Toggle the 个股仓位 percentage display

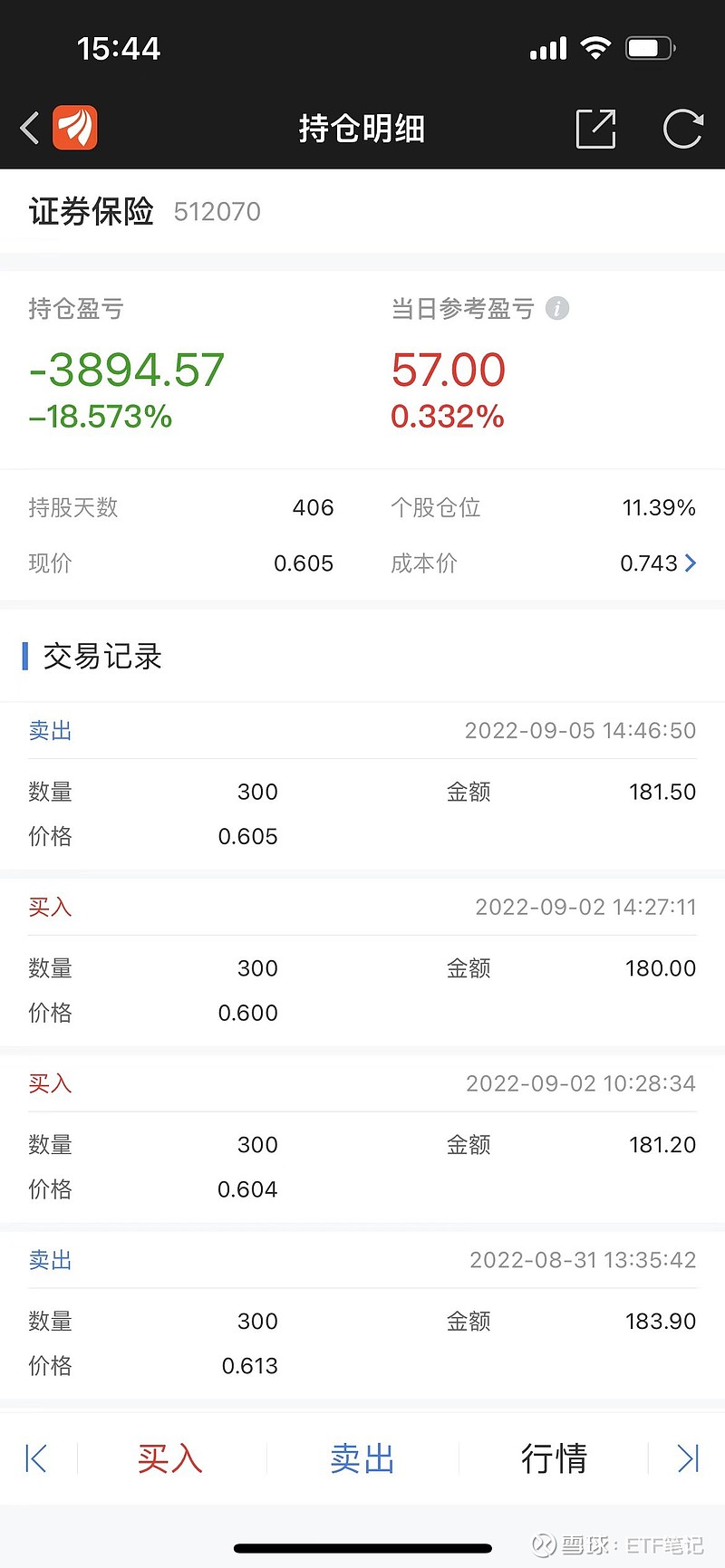click(659, 508)
